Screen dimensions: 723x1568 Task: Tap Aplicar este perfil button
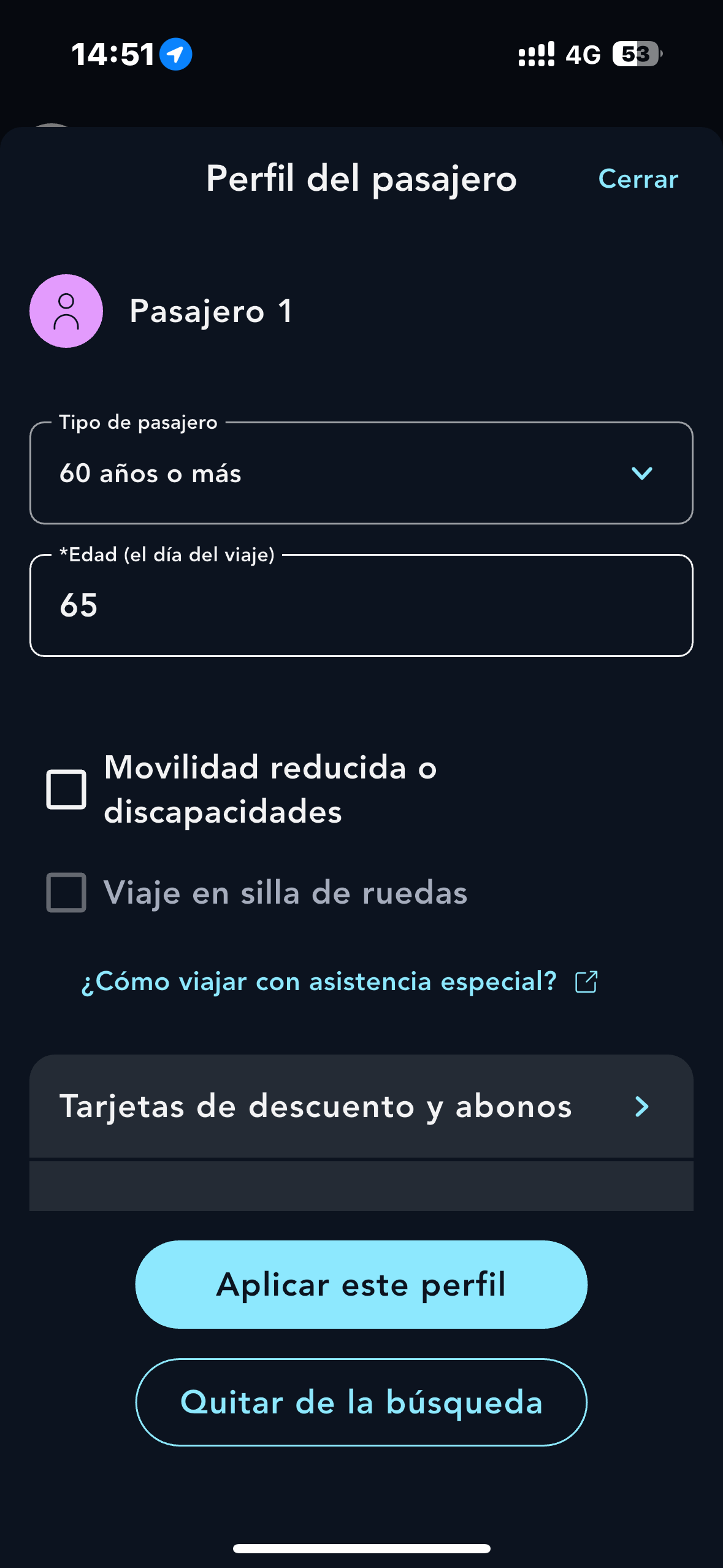pos(361,1285)
